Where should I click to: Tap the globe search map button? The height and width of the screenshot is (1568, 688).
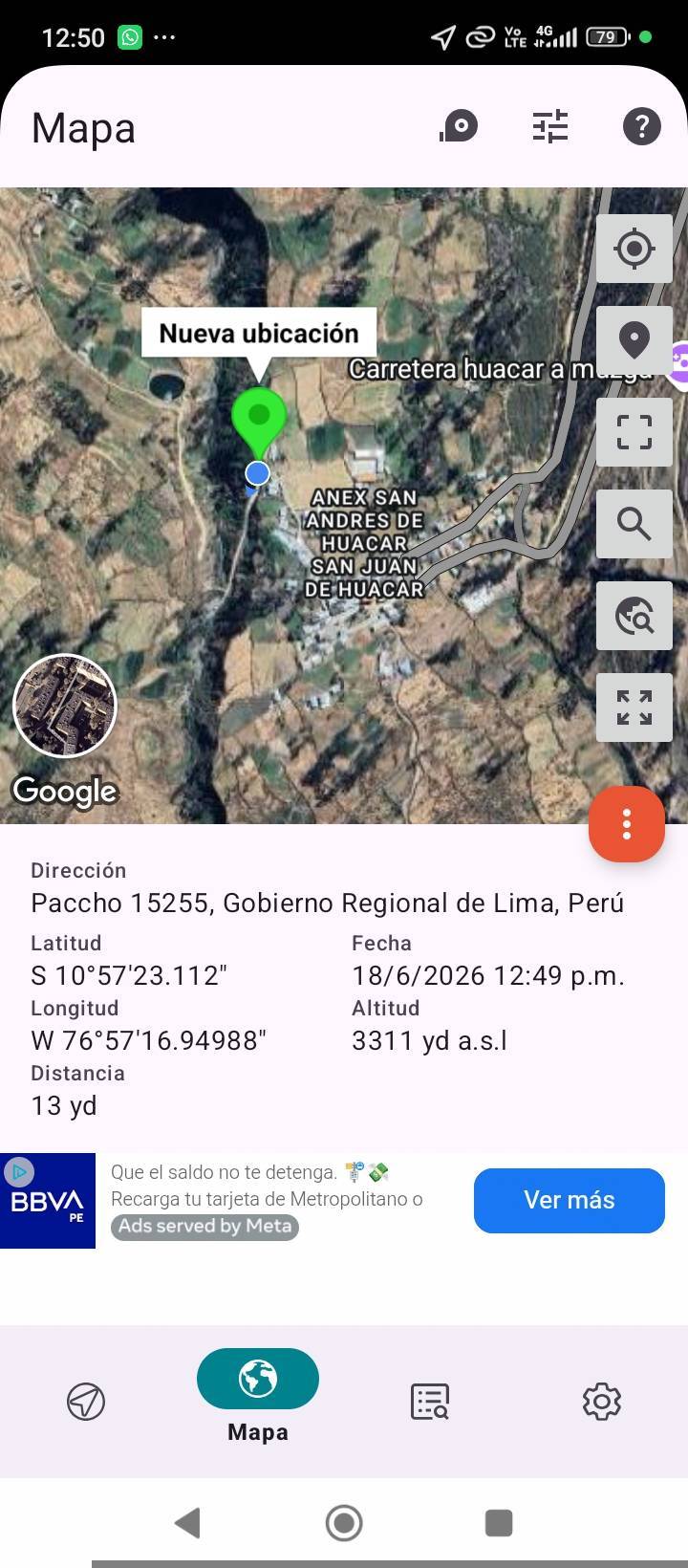click(634, 616)
